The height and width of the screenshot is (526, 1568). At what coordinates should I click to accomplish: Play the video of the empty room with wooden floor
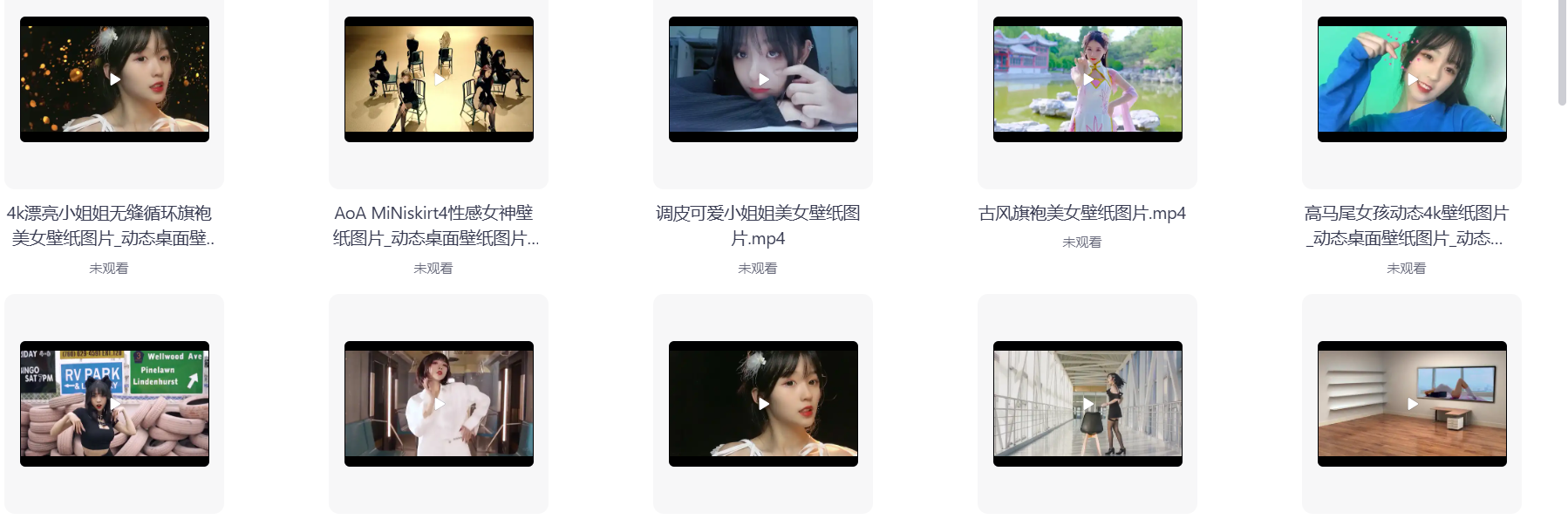[1412, 404]
